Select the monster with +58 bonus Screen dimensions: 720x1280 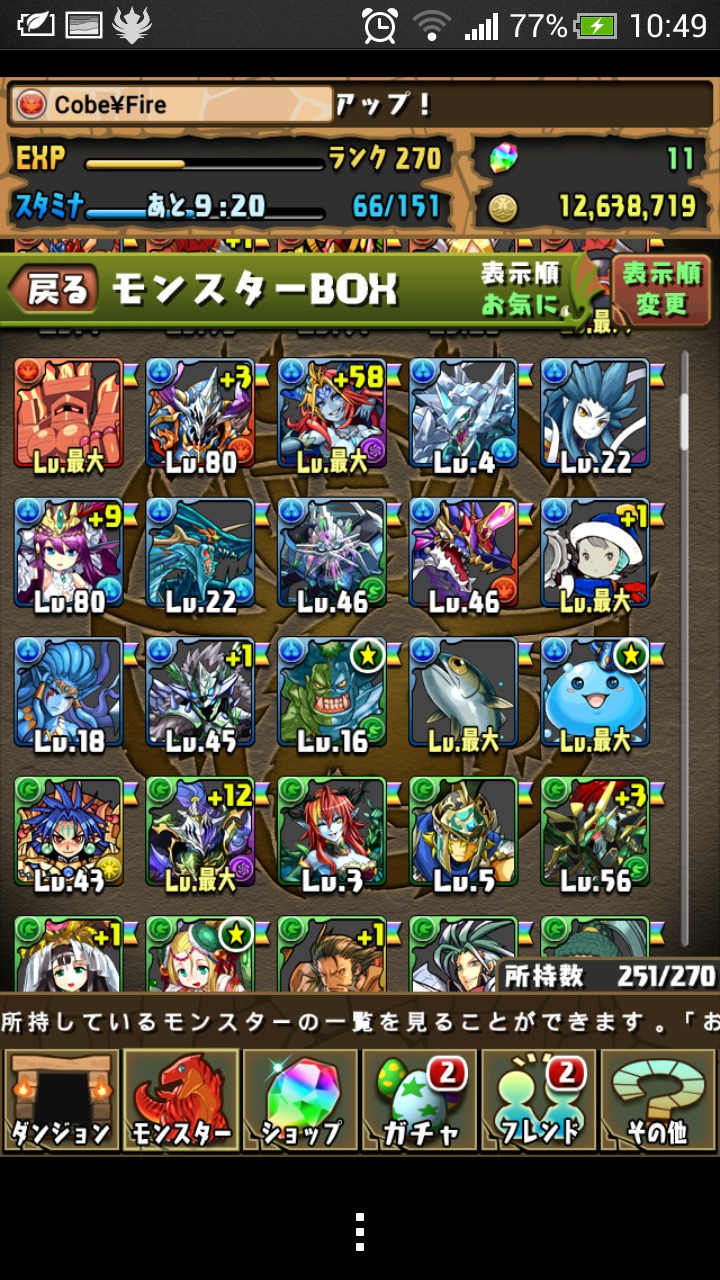click(x=332, y=414)
